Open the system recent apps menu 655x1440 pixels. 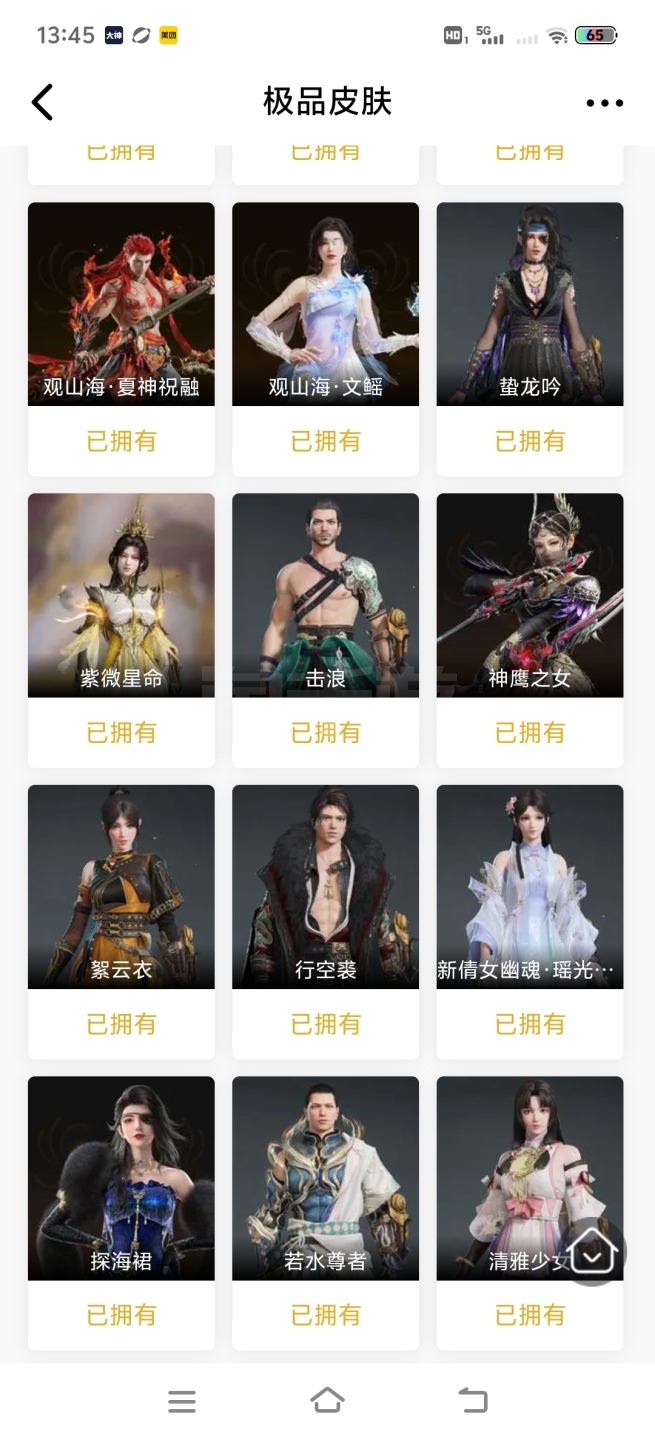[182, 1401]
